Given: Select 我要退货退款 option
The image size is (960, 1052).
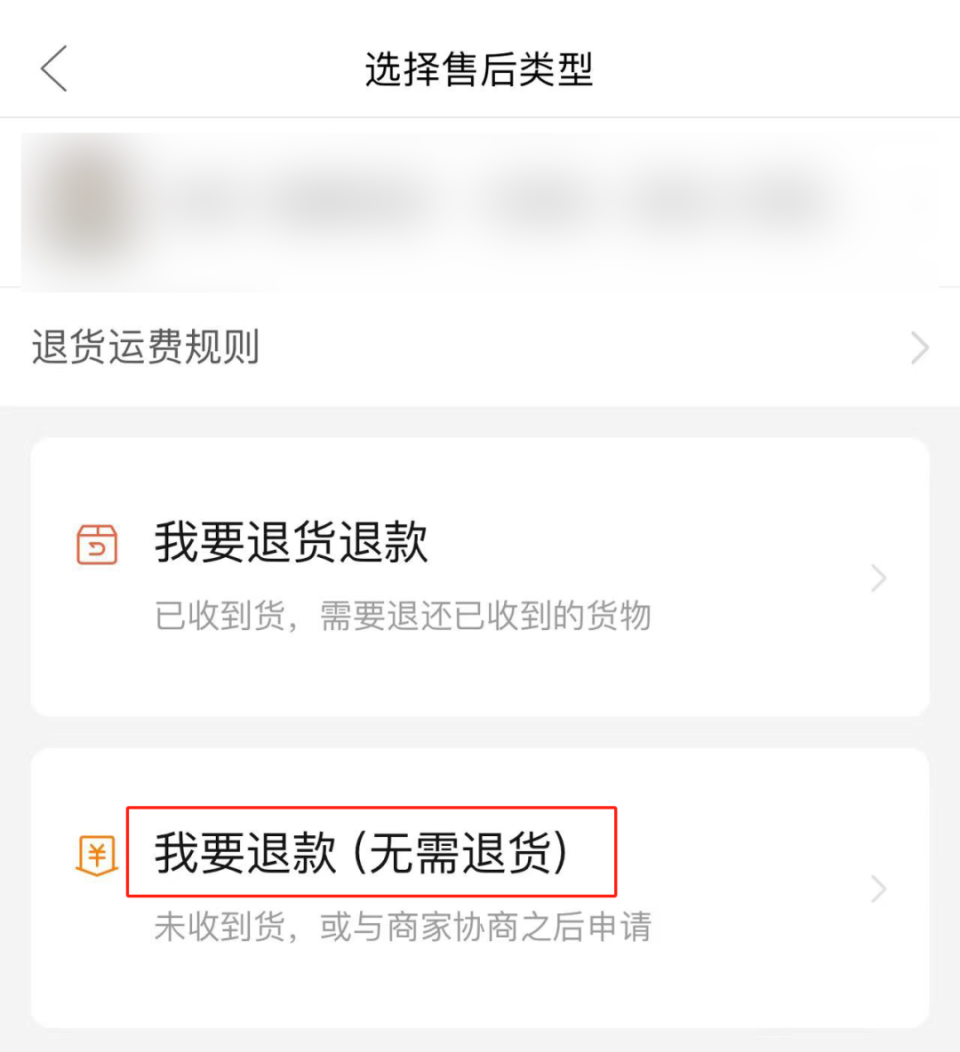Looking at the screenshot, I should pos(480,577).
